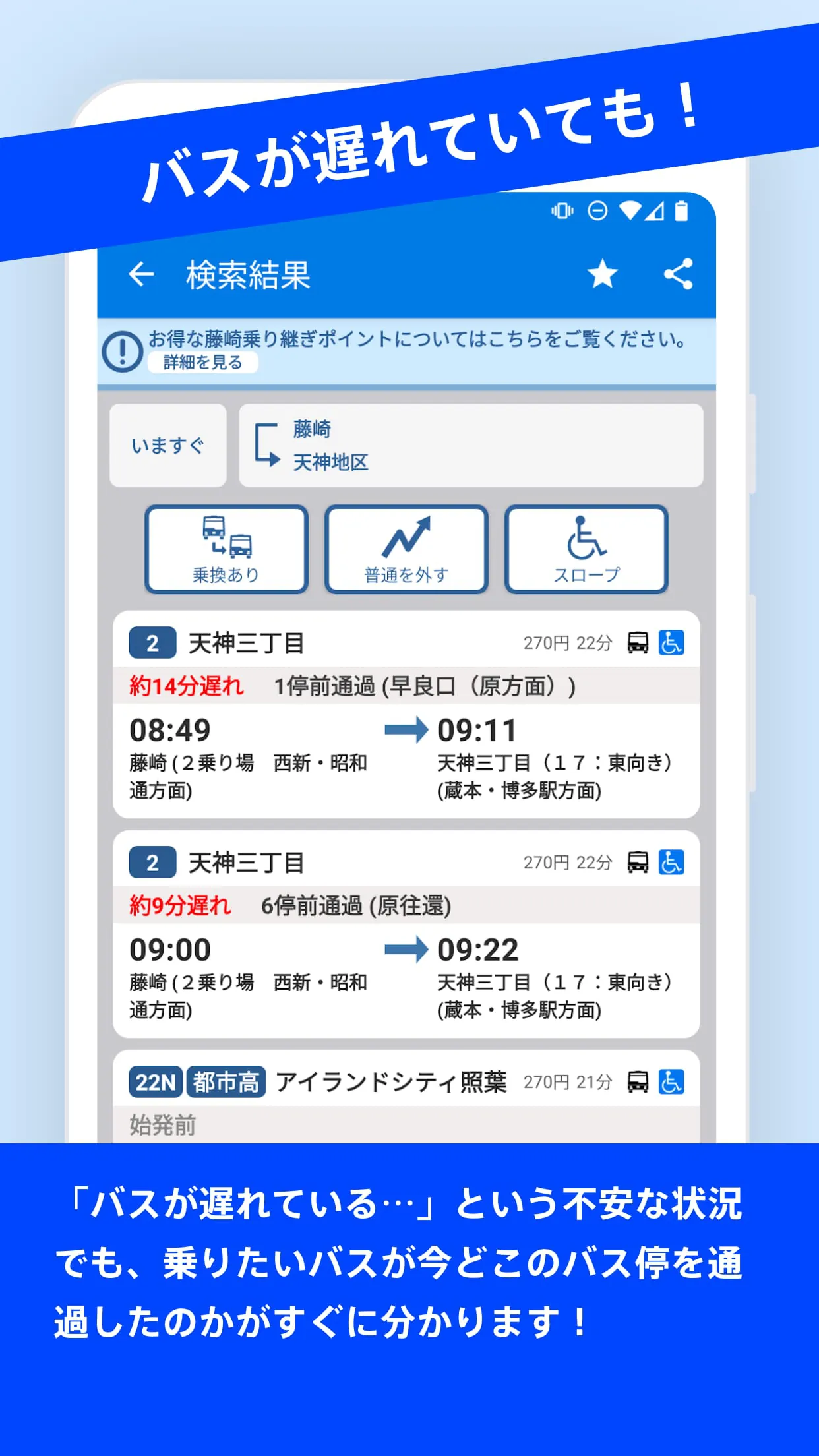Tap the back arrow on search results
819x1456 pixels.
[140, 275]
